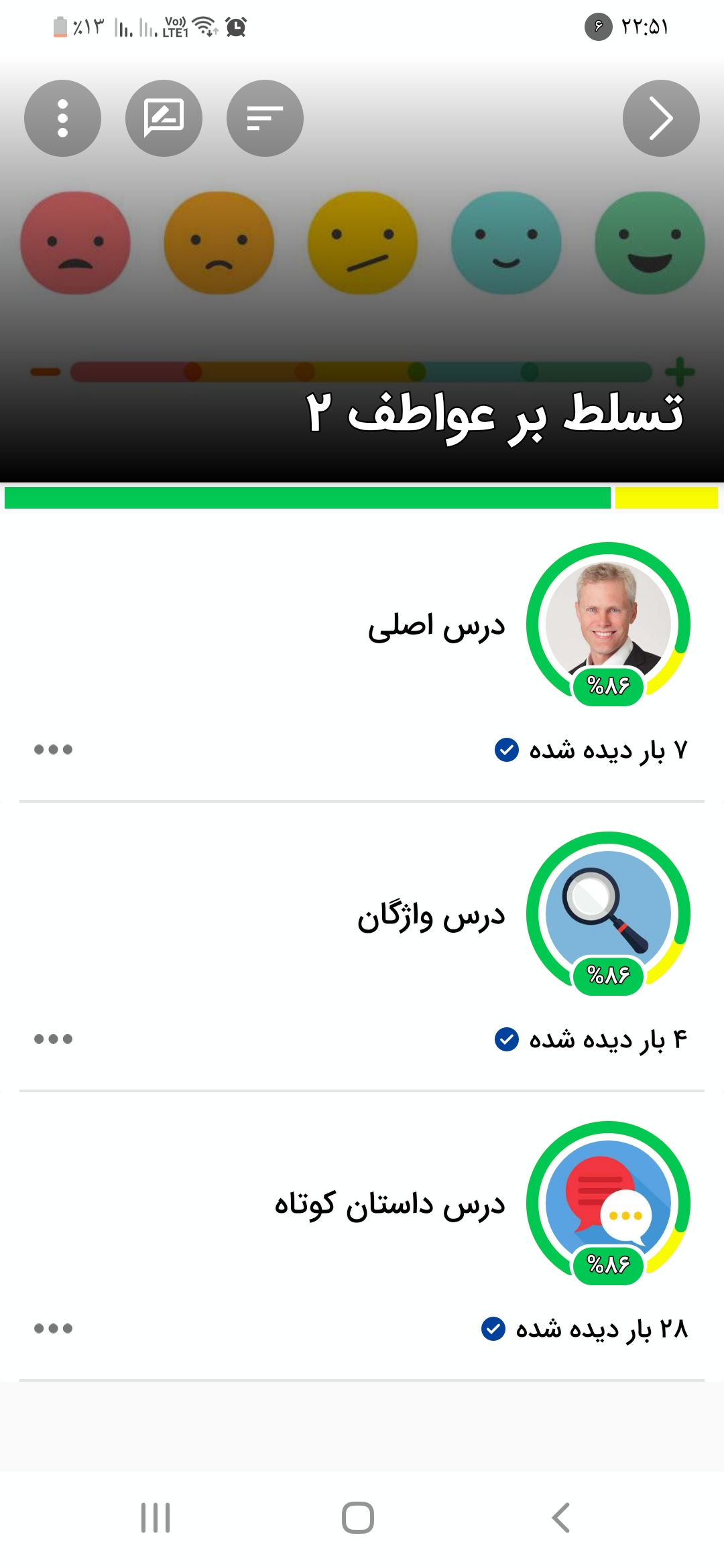This screenshot has width=724, height=1568.
Task: Open the درس داستان کوتاه lesson
Action: [389, 1205]
